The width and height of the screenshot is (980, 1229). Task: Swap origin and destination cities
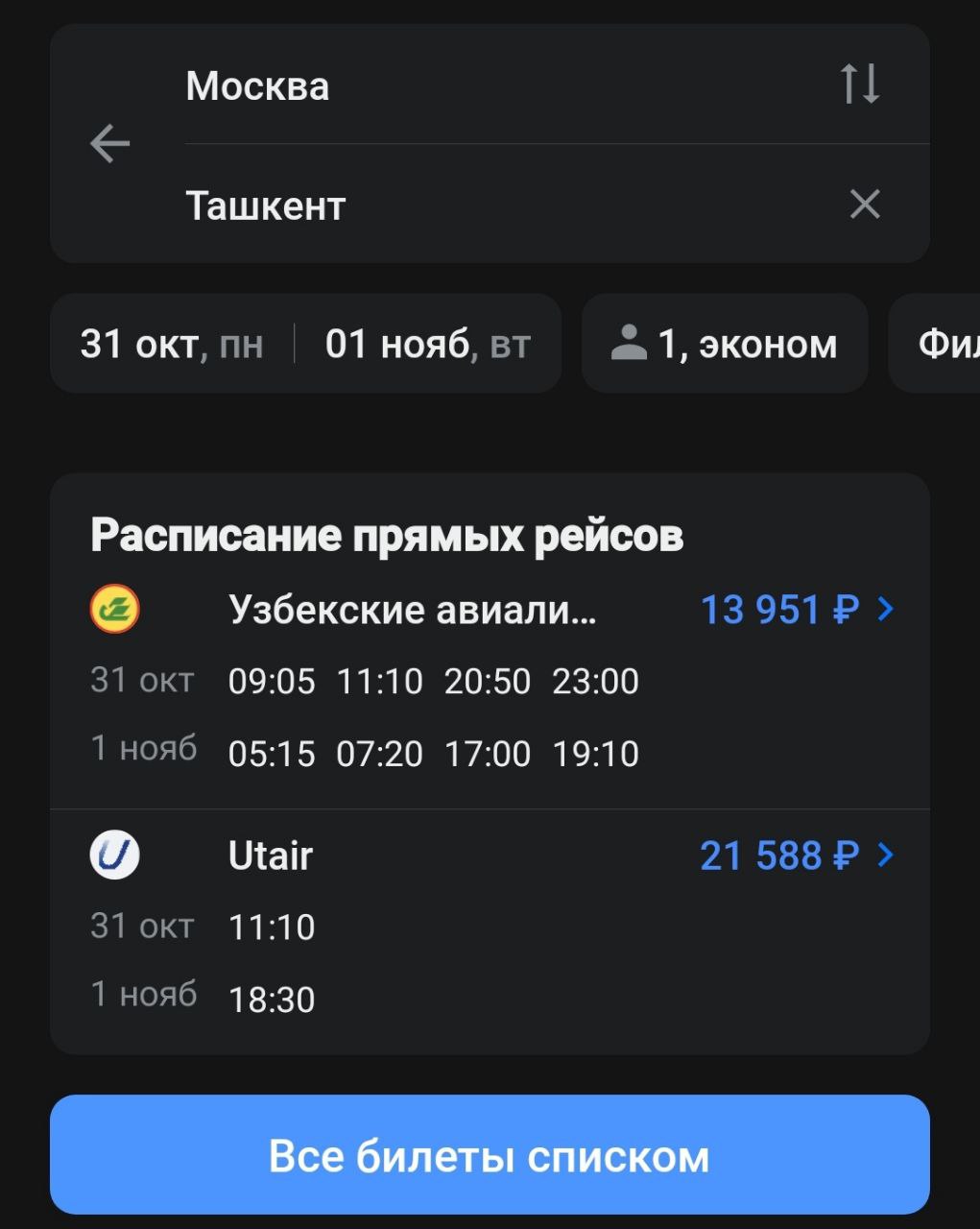[x=859, y=84]
